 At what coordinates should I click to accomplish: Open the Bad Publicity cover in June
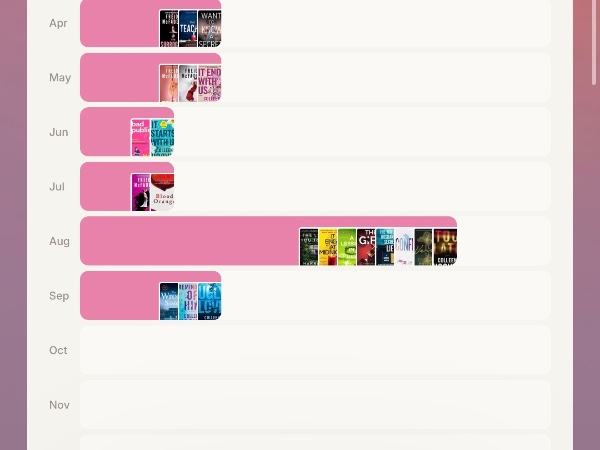coord(140,138)
